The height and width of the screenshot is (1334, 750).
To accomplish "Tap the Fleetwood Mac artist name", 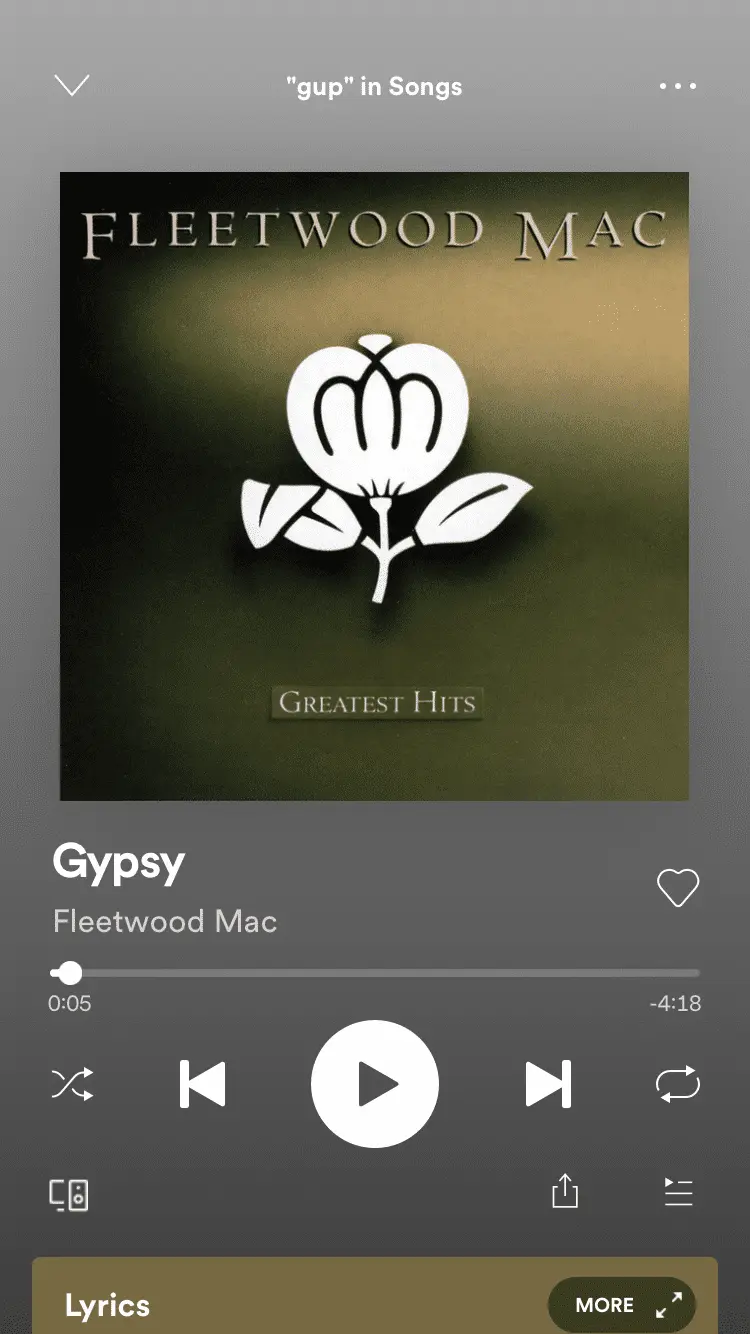I will click(x=165, y=921).
